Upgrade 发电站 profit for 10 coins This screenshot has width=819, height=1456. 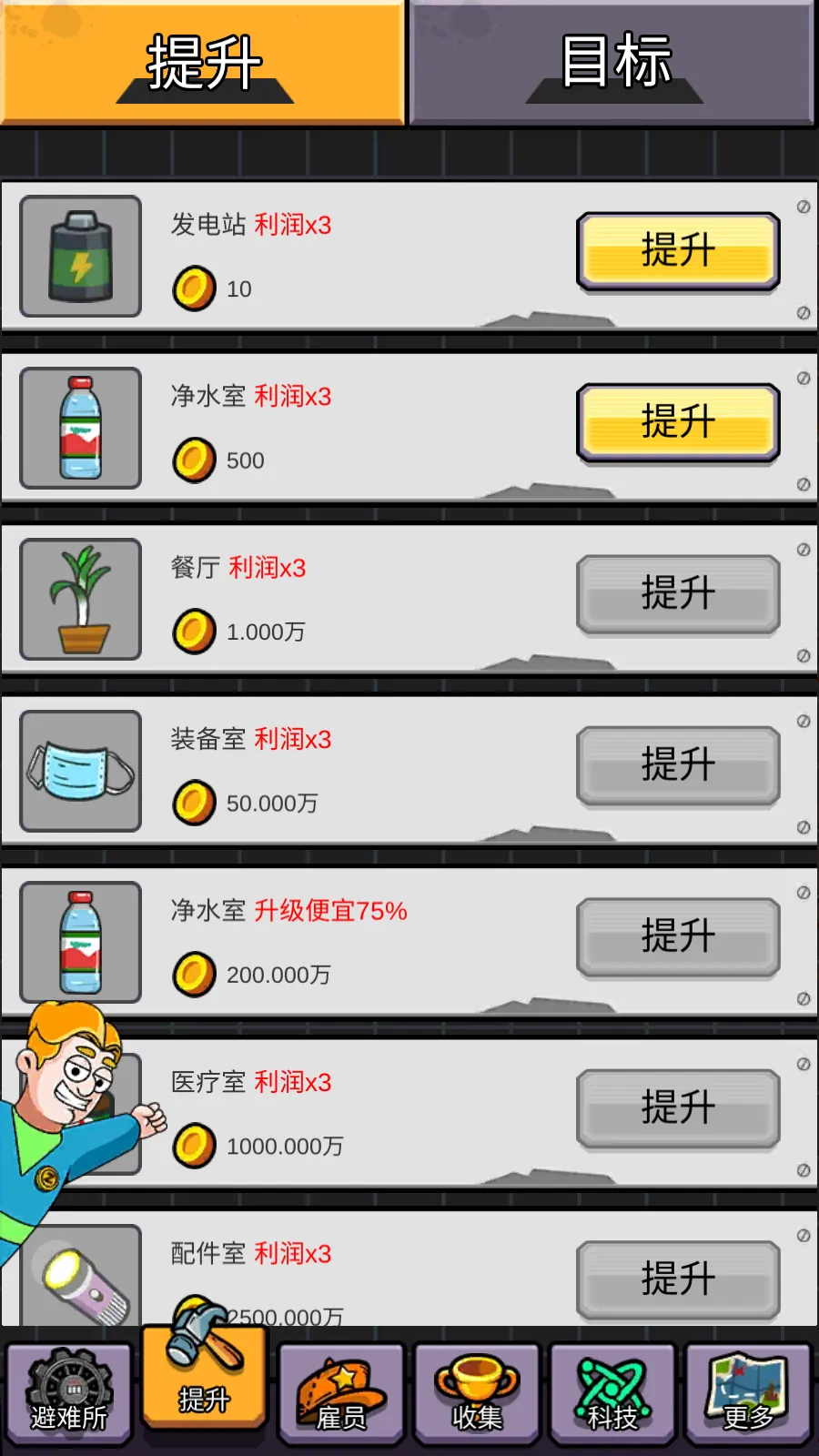[x=678, y=250]
